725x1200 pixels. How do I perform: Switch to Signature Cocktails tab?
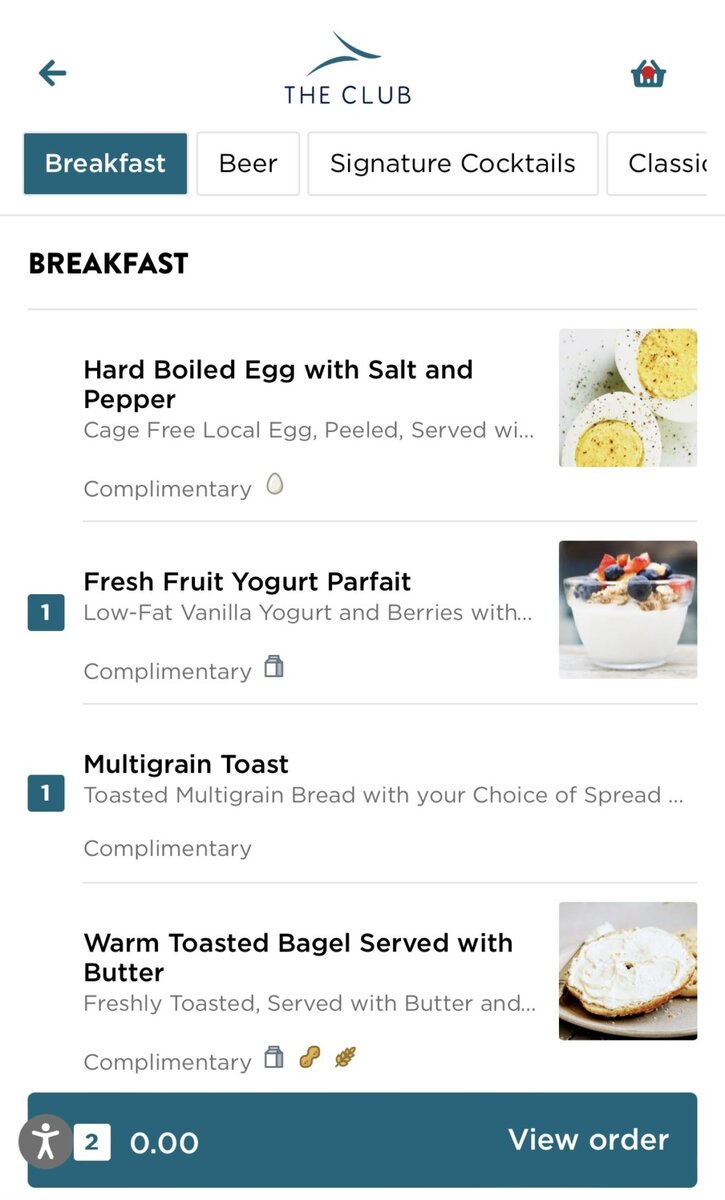click(452, 164)
